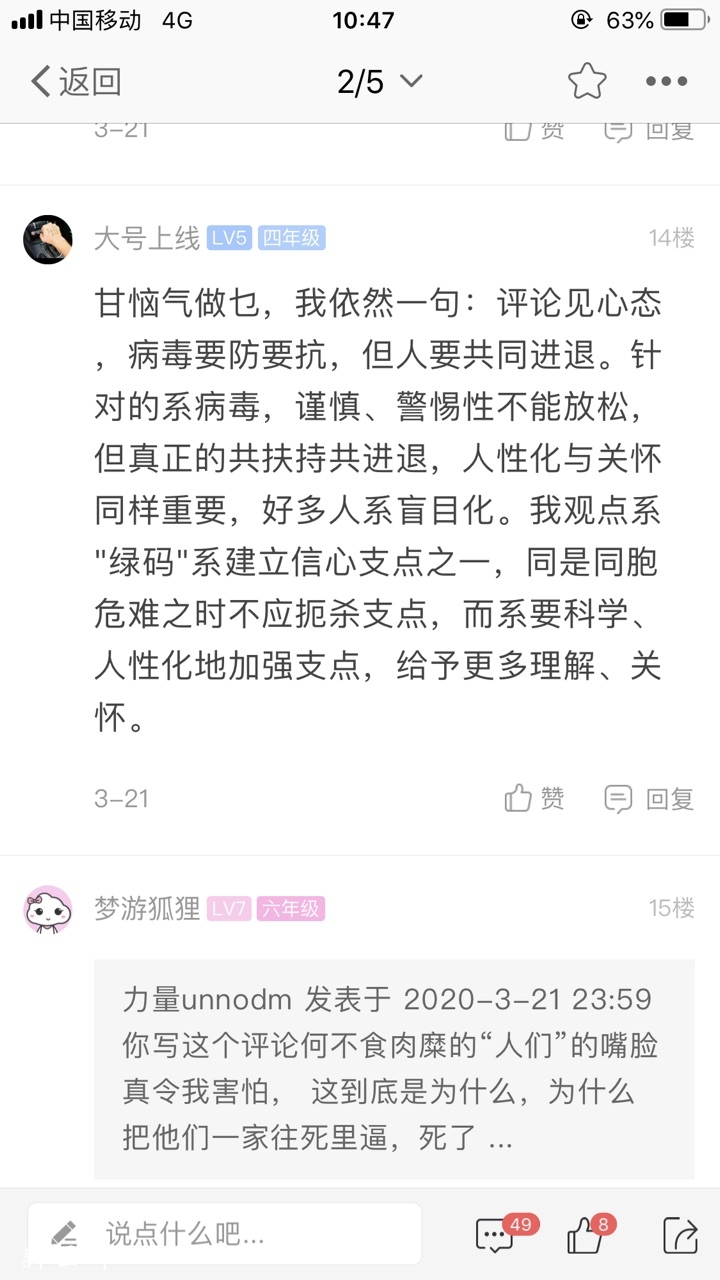This screenshot has height=1280, width=720.
Task: Favorite this thread with the star icon
Action: [587, 82]
